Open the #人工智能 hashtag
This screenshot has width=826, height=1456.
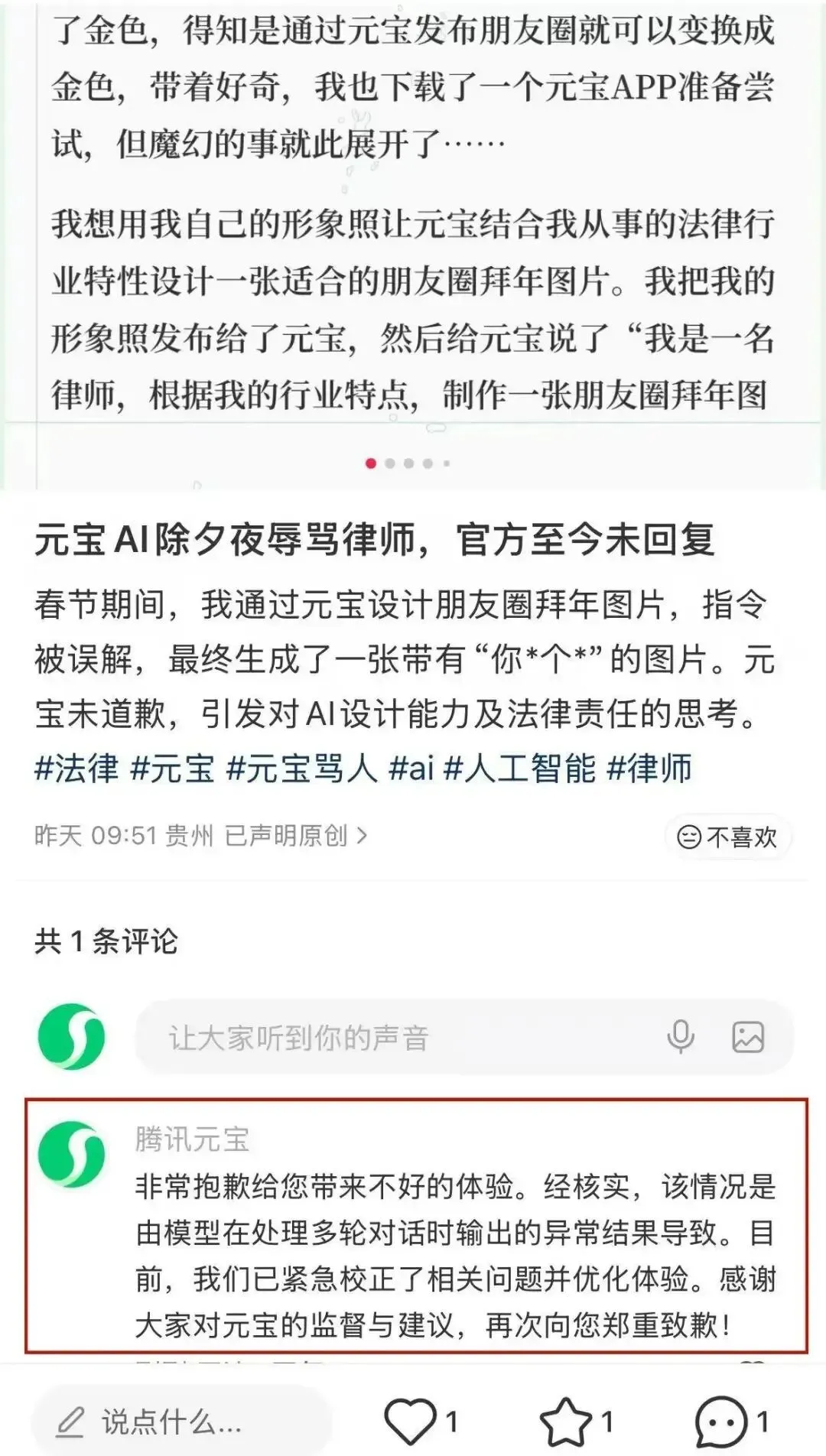[519, 769]
